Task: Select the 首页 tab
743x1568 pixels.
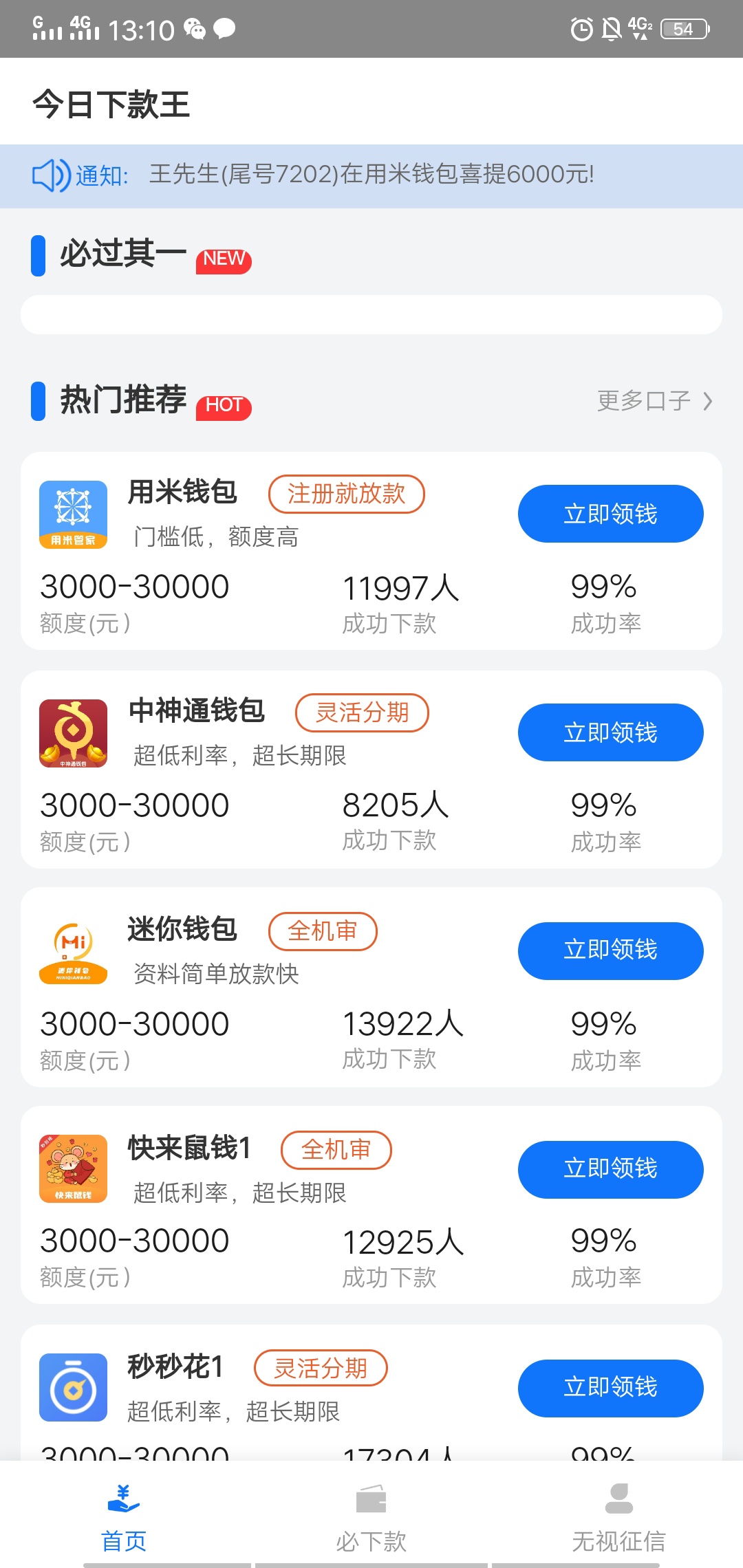Action: tap(124, 1518)
